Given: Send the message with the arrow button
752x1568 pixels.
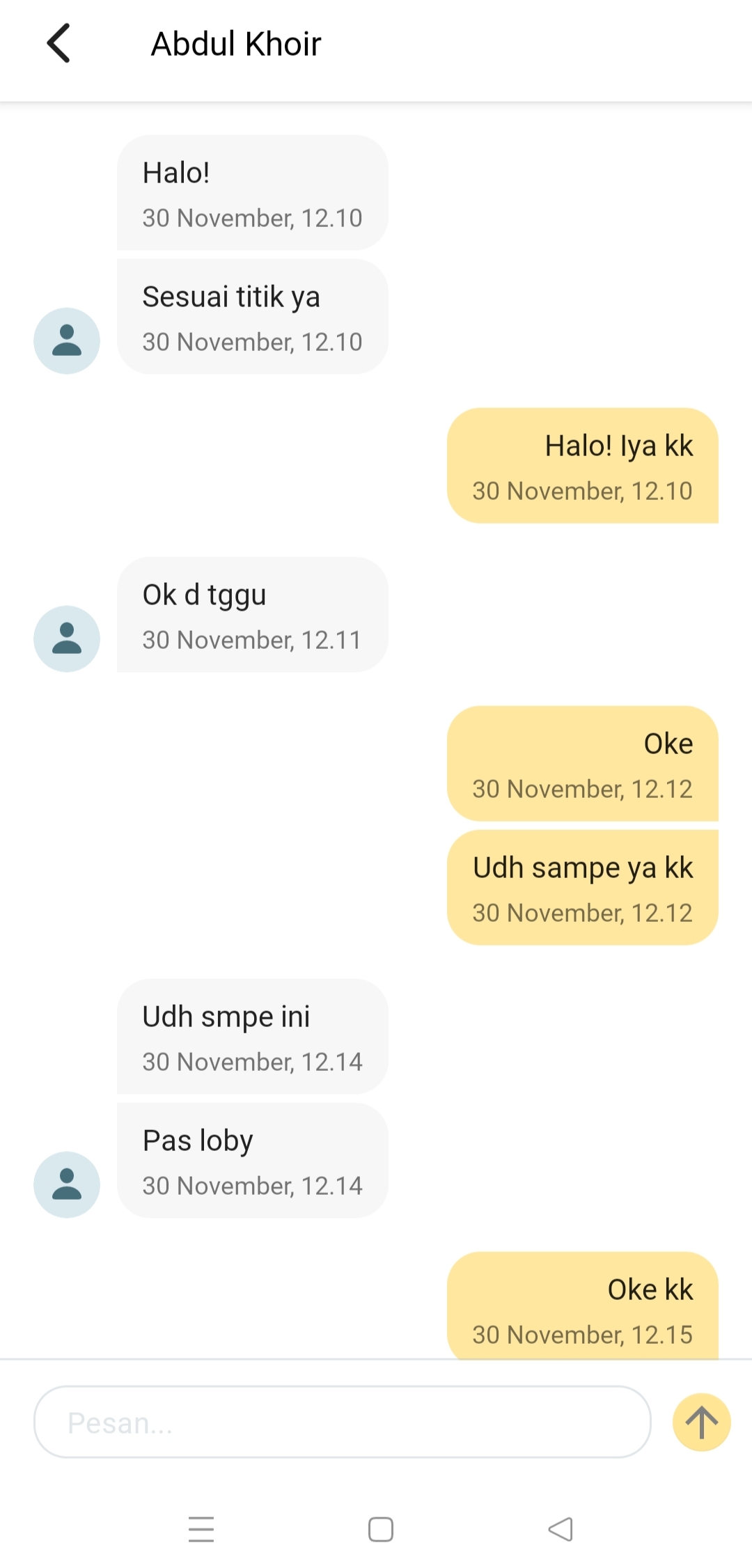Looking at the screenshot, I should pos(701,1422).
